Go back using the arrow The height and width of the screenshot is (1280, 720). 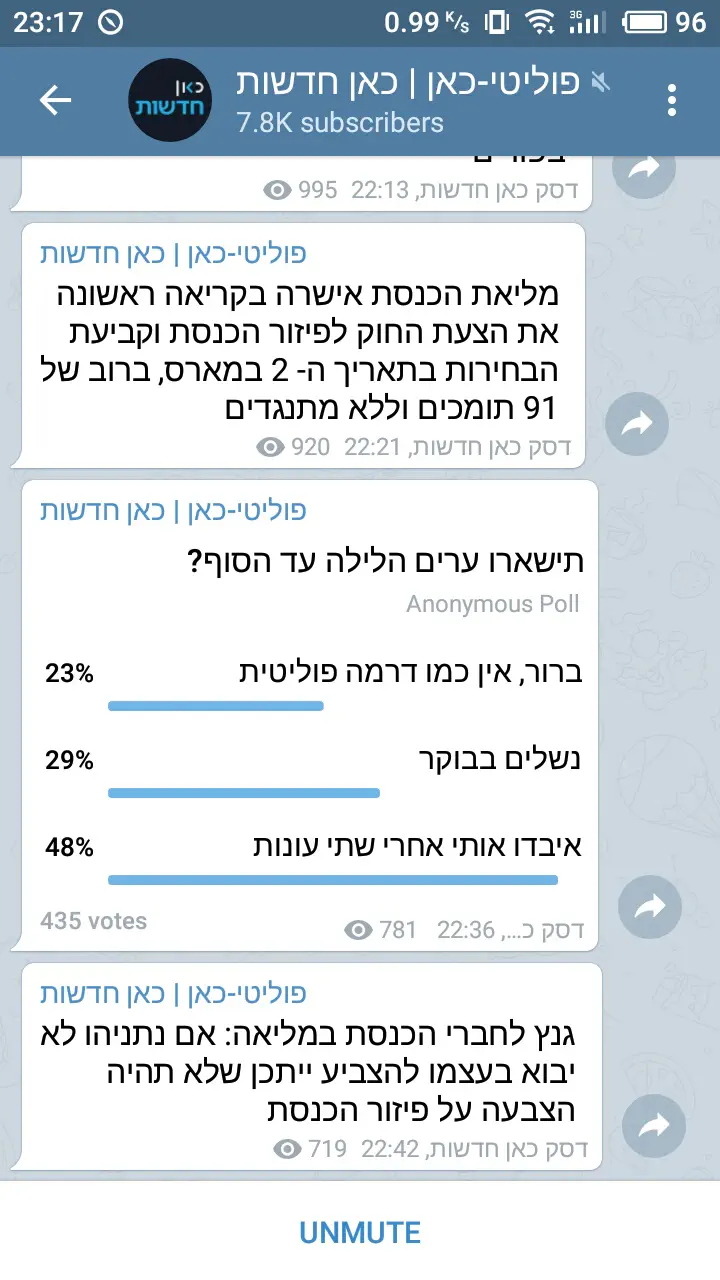click(55, 100)
